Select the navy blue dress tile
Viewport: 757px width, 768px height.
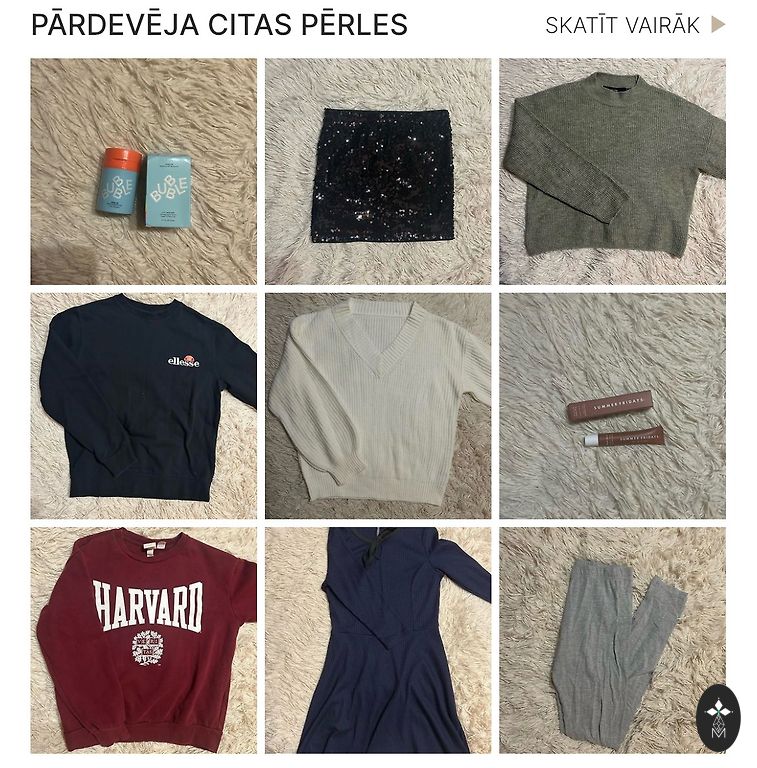[378, 640]
